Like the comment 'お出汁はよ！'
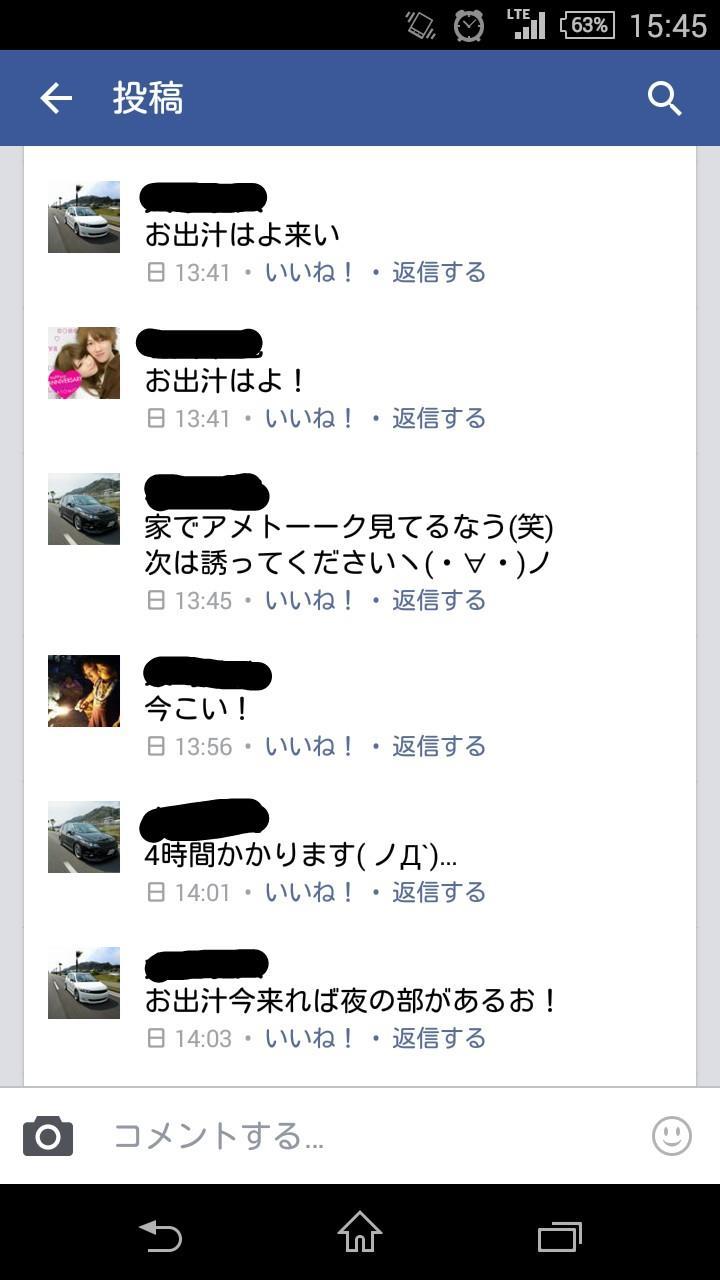Screen dimensions: 720x1280 [x=309, y=418]
